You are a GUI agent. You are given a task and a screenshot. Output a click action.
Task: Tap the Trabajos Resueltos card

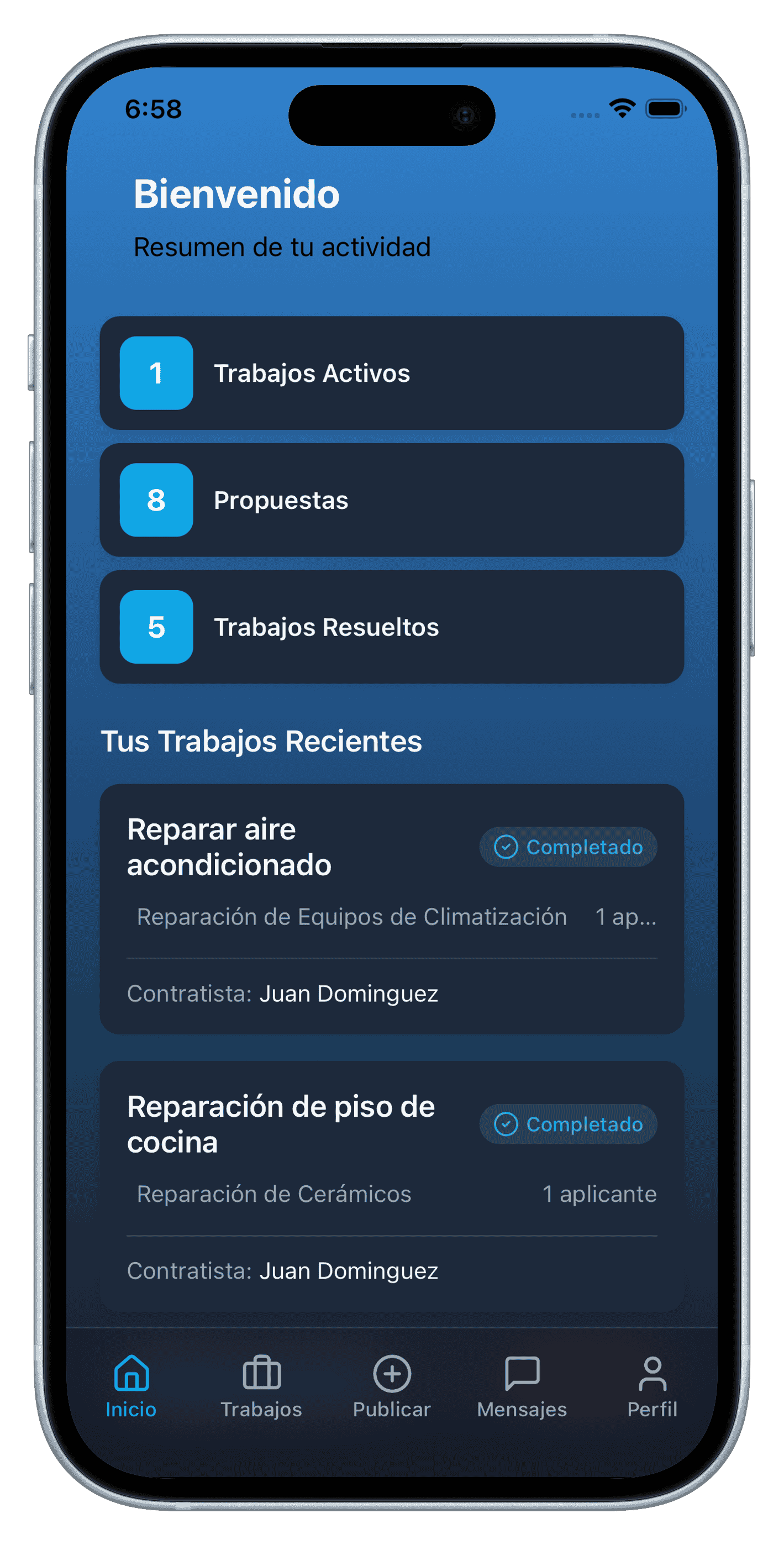(392, 627)
